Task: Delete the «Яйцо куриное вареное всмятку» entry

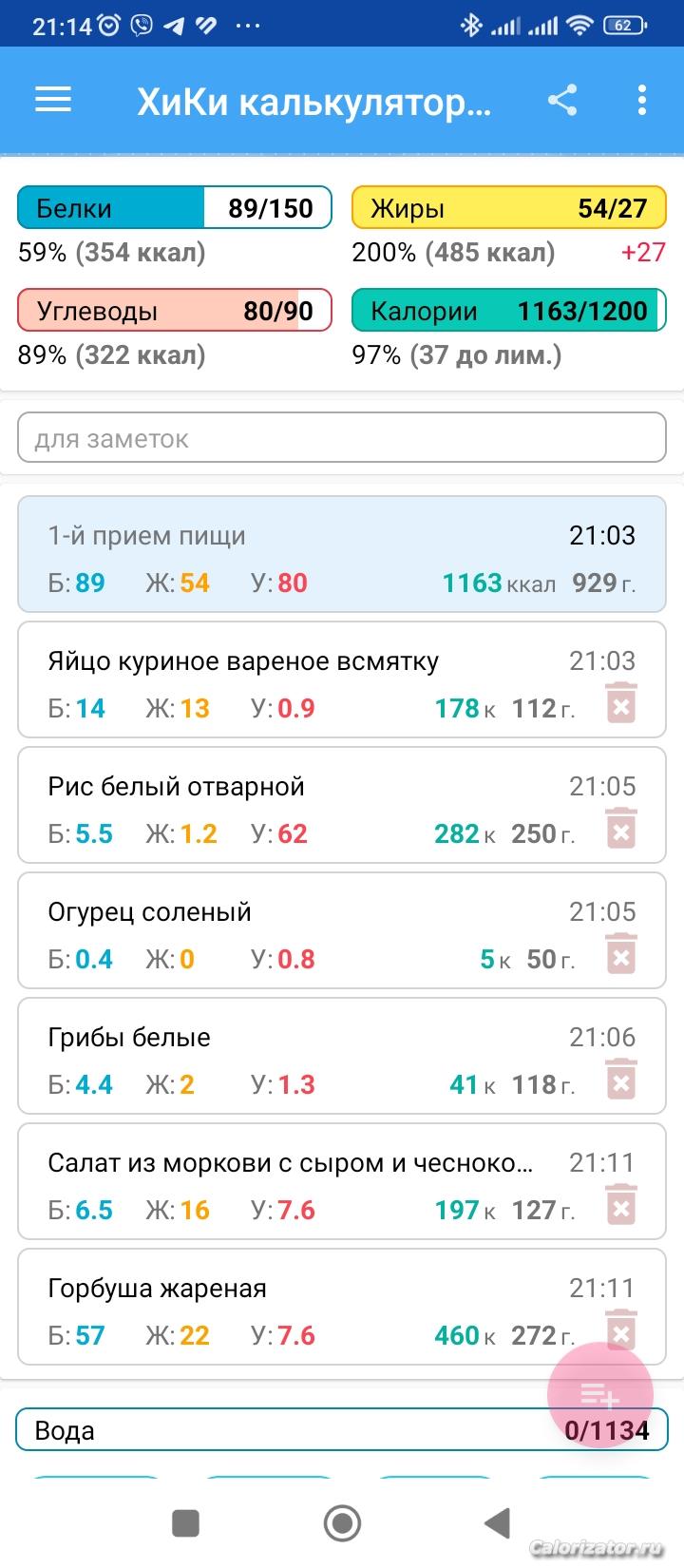Action: point(621,704)
